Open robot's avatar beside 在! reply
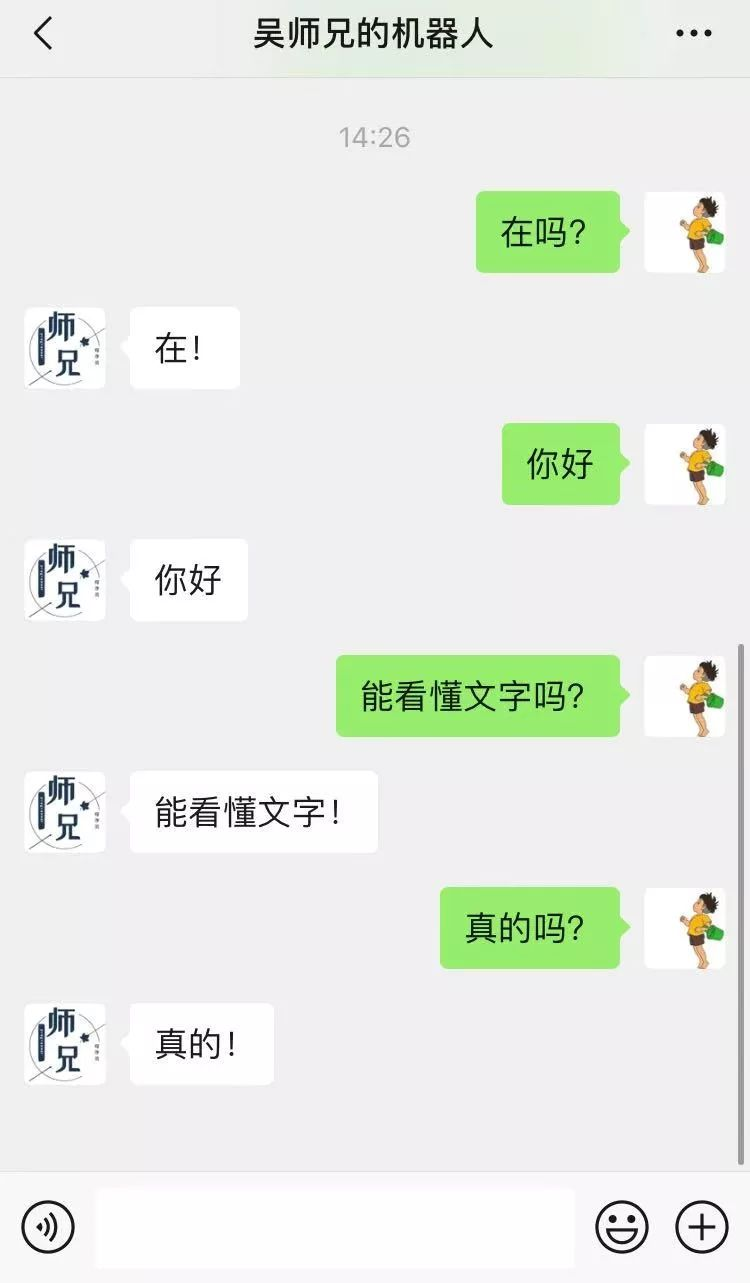 pos(65,348)
